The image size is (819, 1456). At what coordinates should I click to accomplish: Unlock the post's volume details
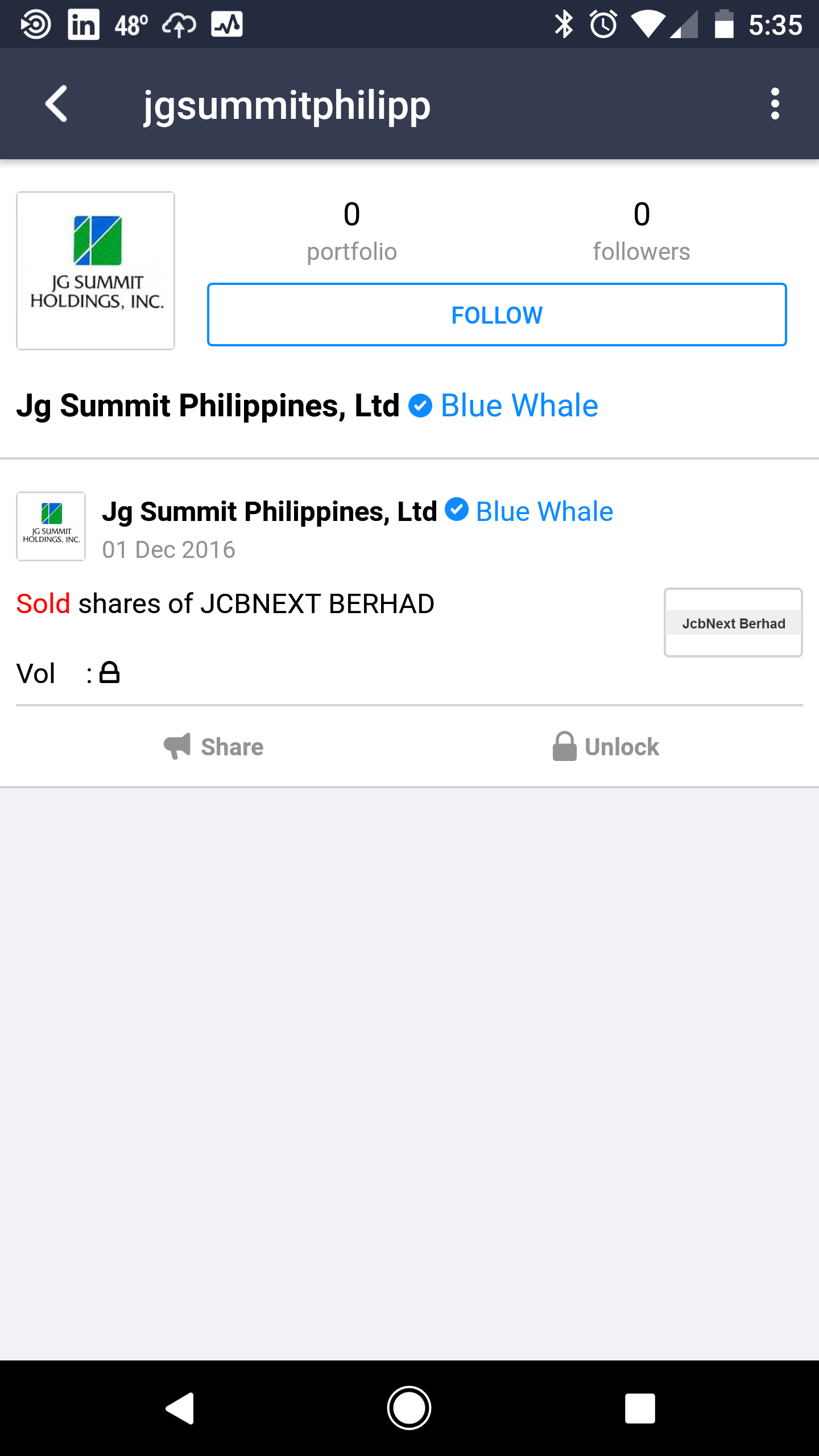pos(606,746)
